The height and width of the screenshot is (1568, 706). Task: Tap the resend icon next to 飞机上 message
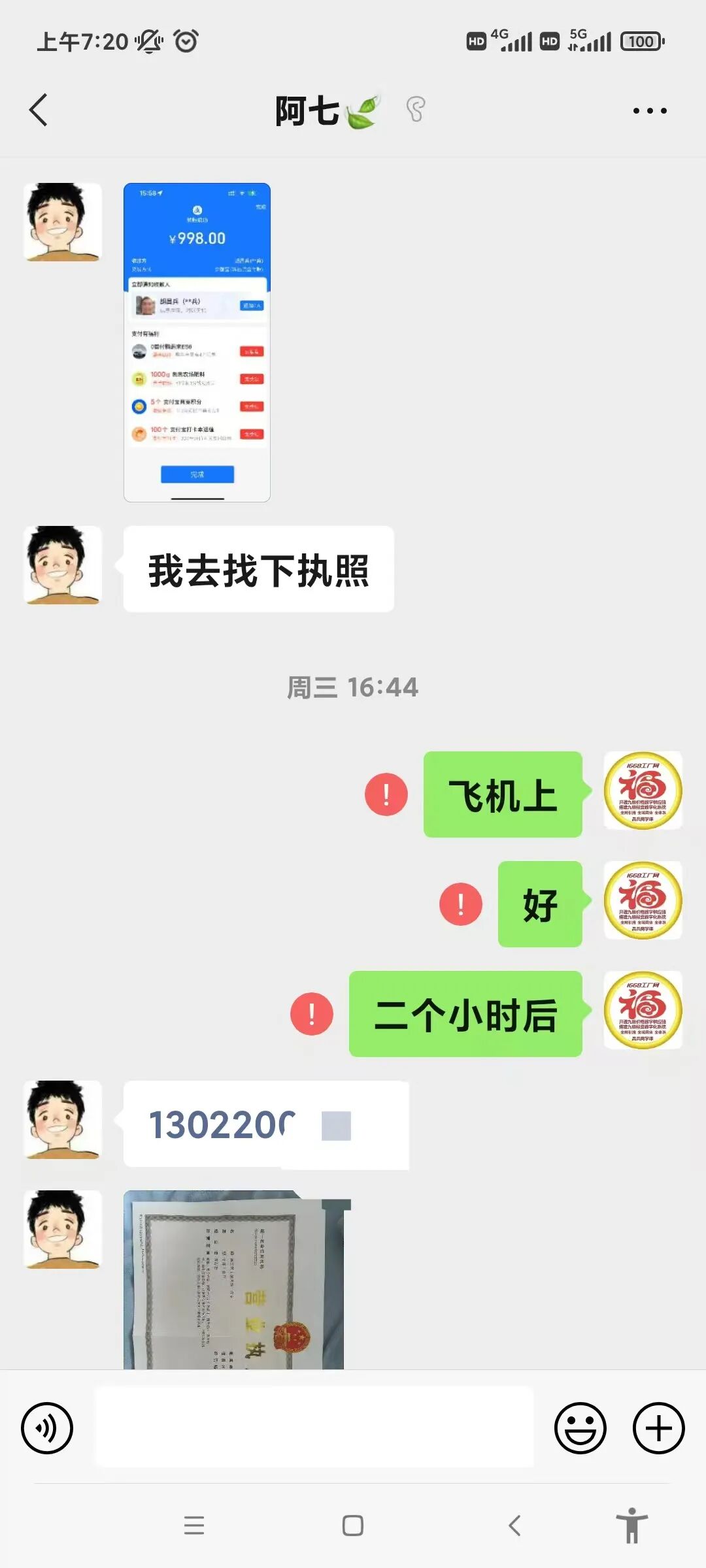tap(387, 794)
